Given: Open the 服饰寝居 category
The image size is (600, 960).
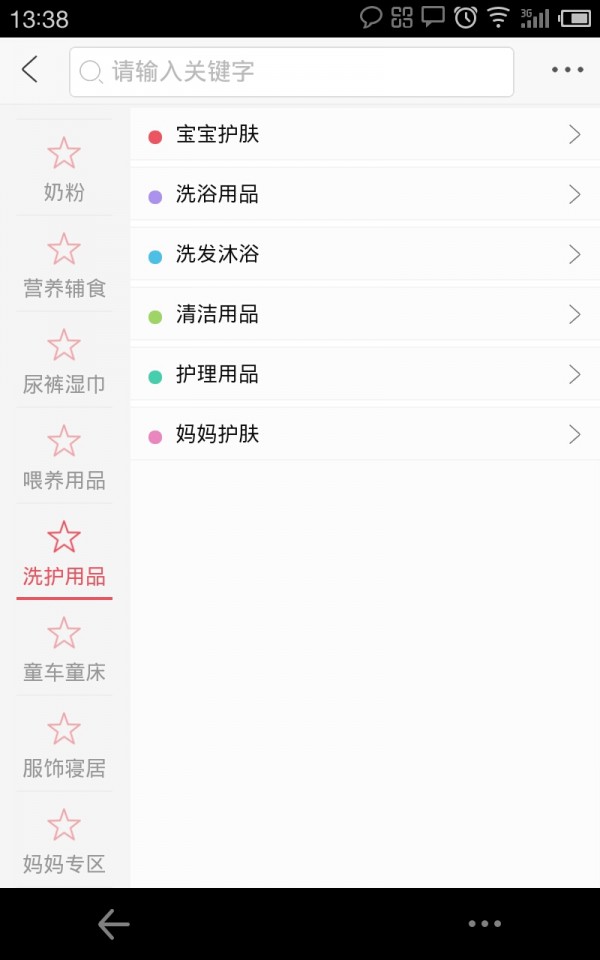Looking at the screenshot, I should pos(64,745).
